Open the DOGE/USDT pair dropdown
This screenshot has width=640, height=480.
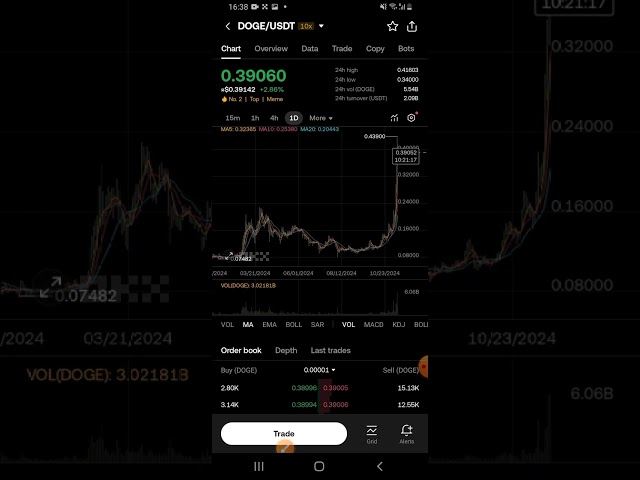(x=321, y=26)
